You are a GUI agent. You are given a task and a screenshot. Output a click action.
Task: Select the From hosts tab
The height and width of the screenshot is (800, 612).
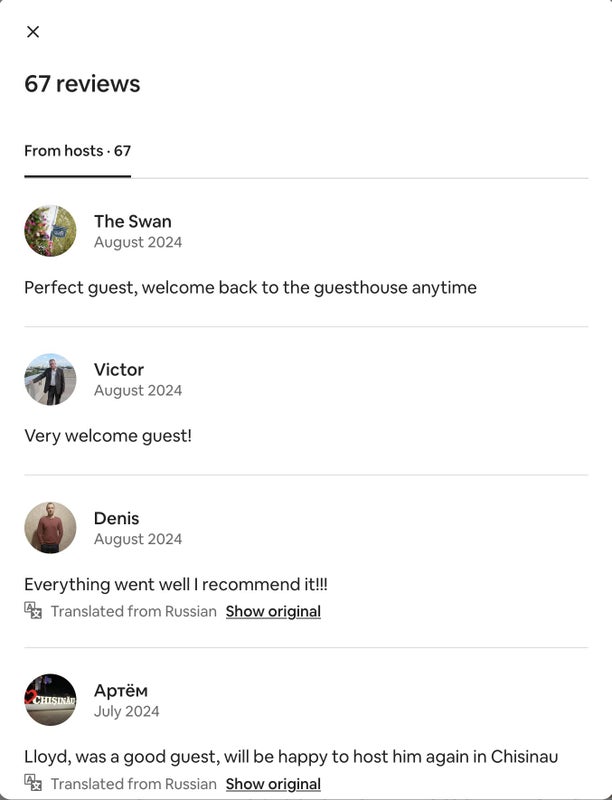(77, 151)
